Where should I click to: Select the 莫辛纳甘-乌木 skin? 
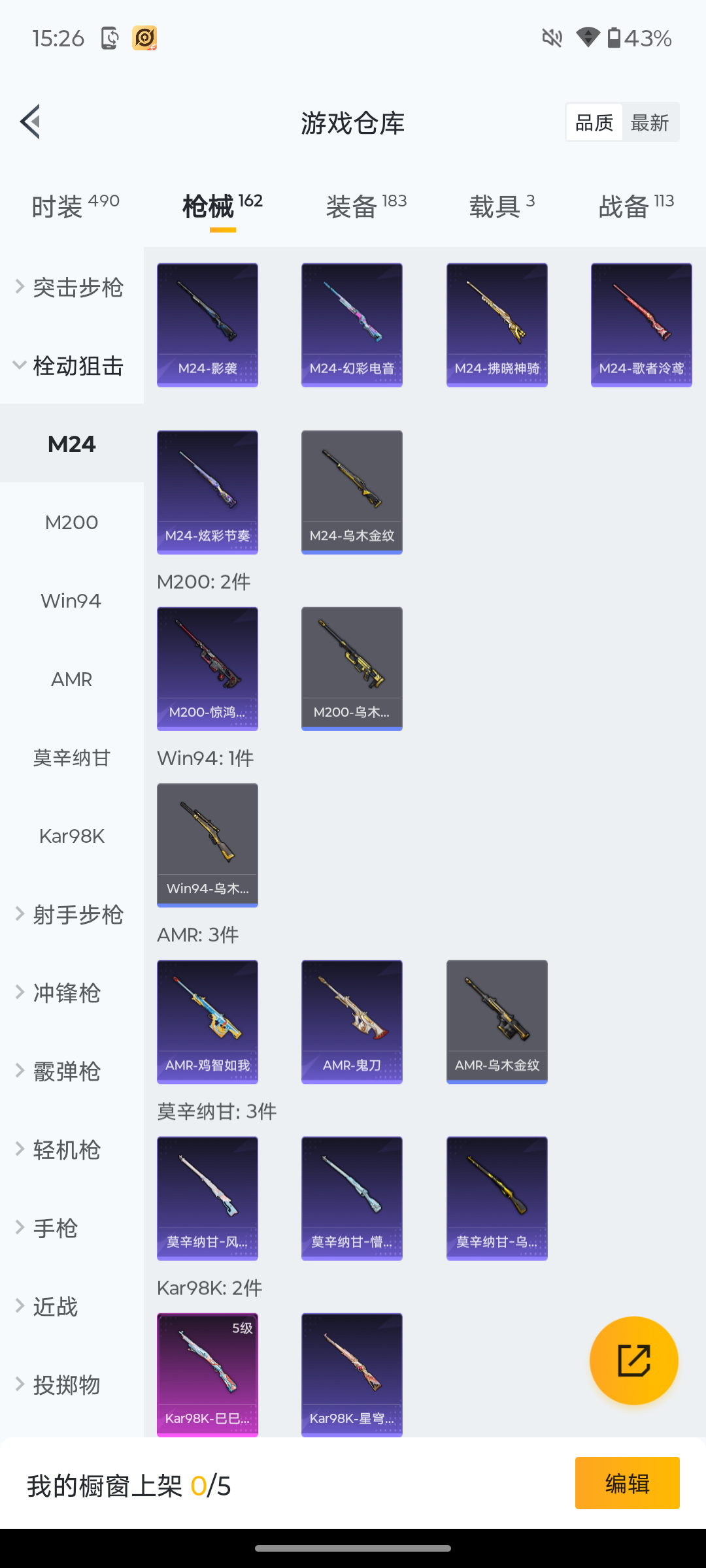(497, 1198)
